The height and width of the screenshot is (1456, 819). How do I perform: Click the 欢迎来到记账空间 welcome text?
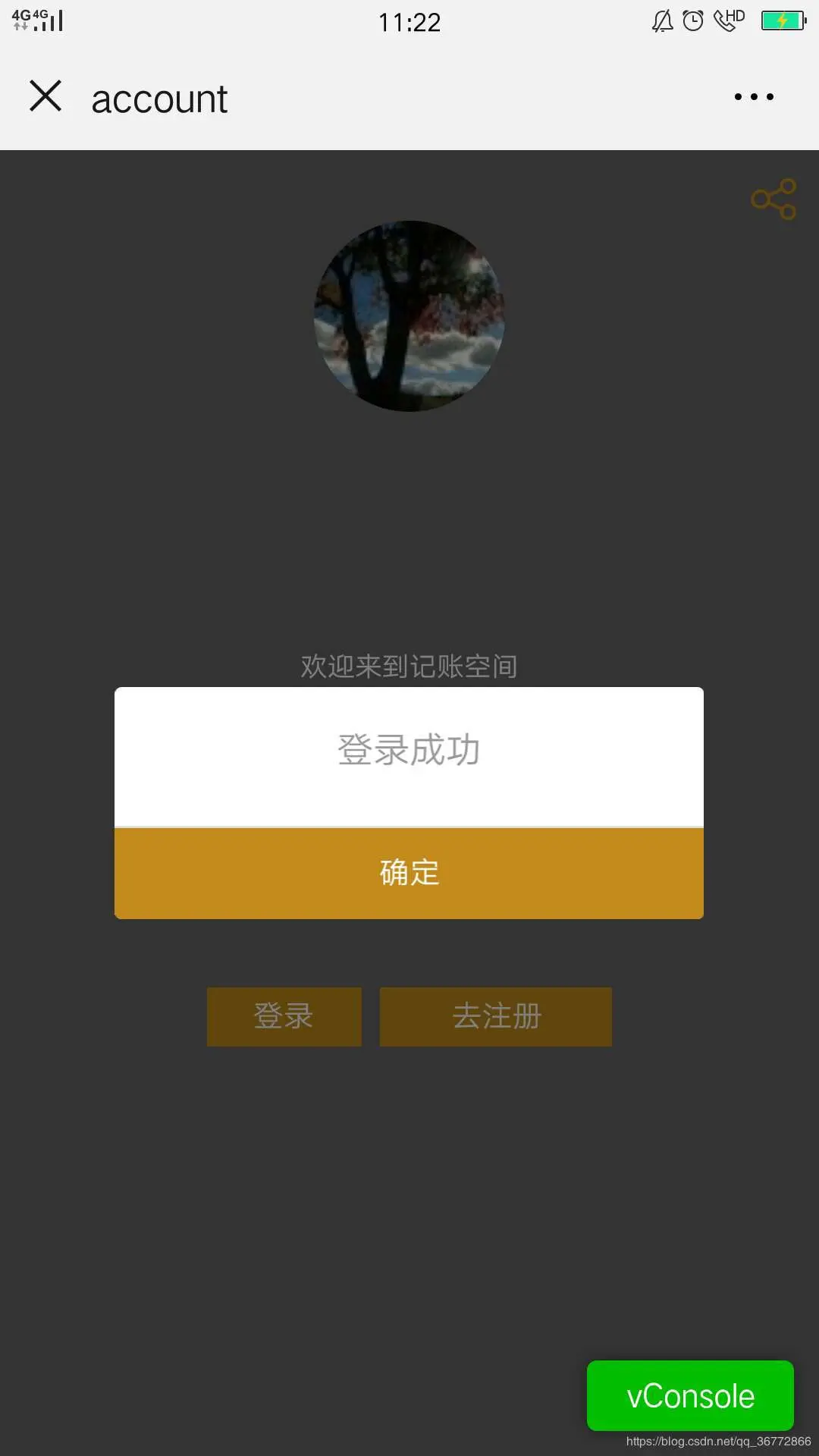tap(409, 666)
